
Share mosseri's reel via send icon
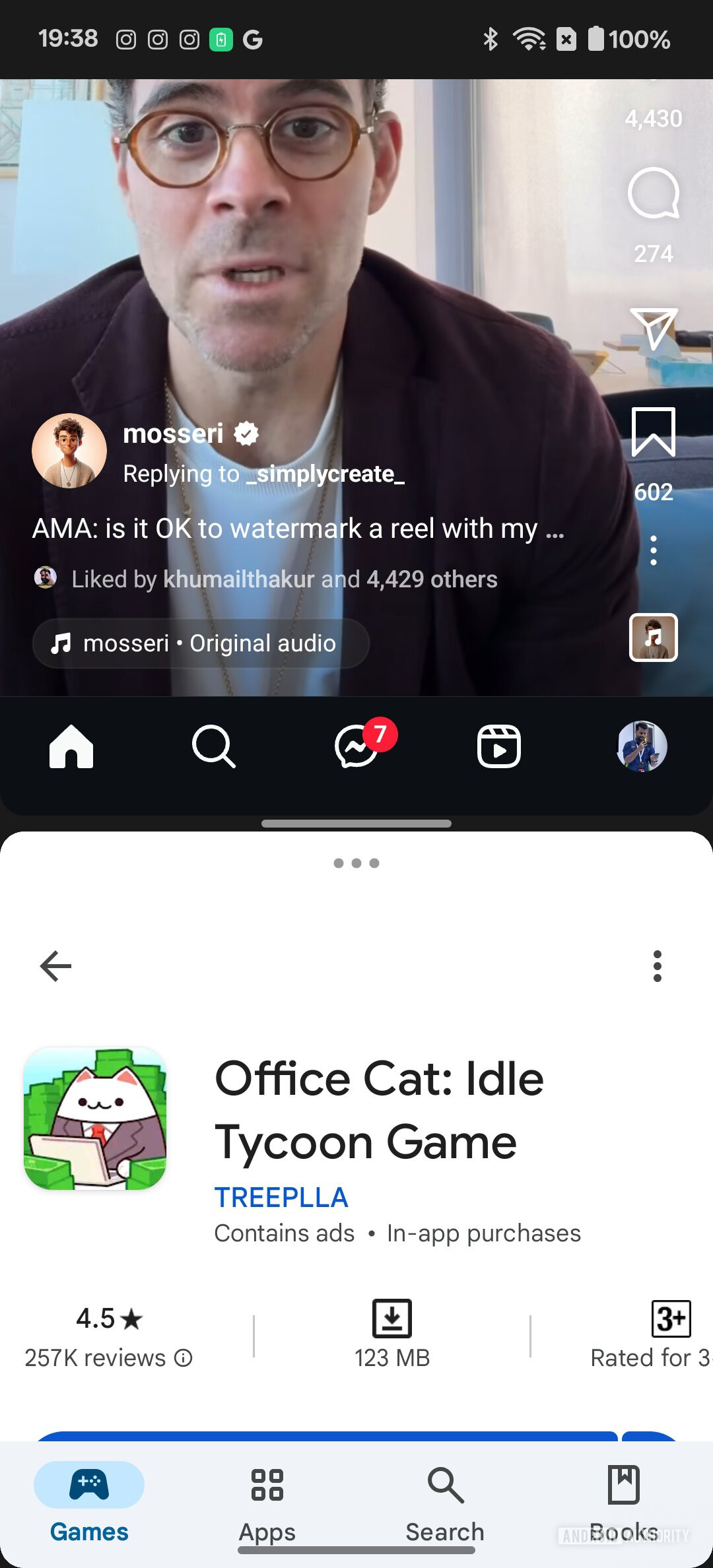pos(653,327)
